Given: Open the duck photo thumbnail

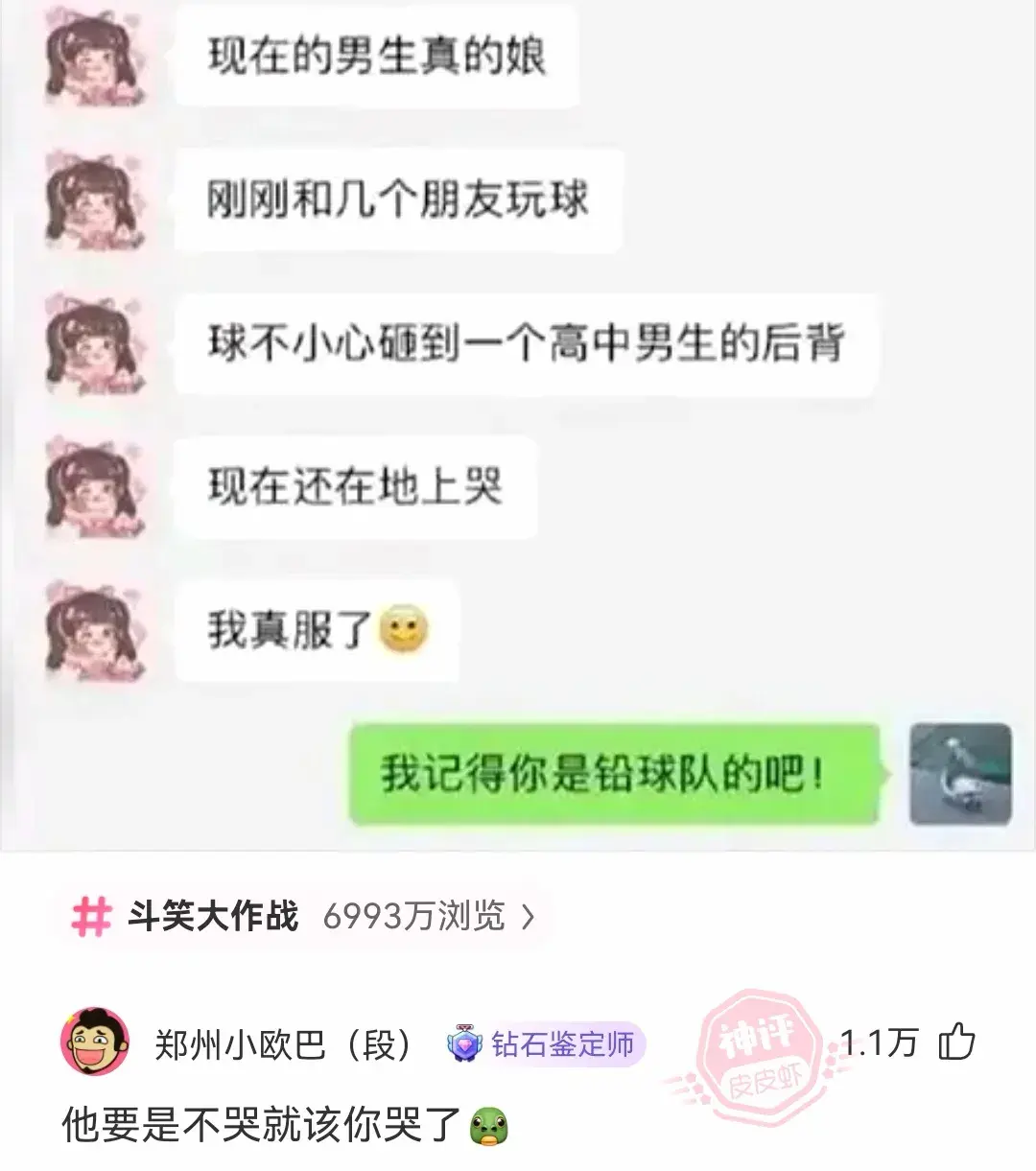Looking at the screenshot, I should click(x=964, y=777).
